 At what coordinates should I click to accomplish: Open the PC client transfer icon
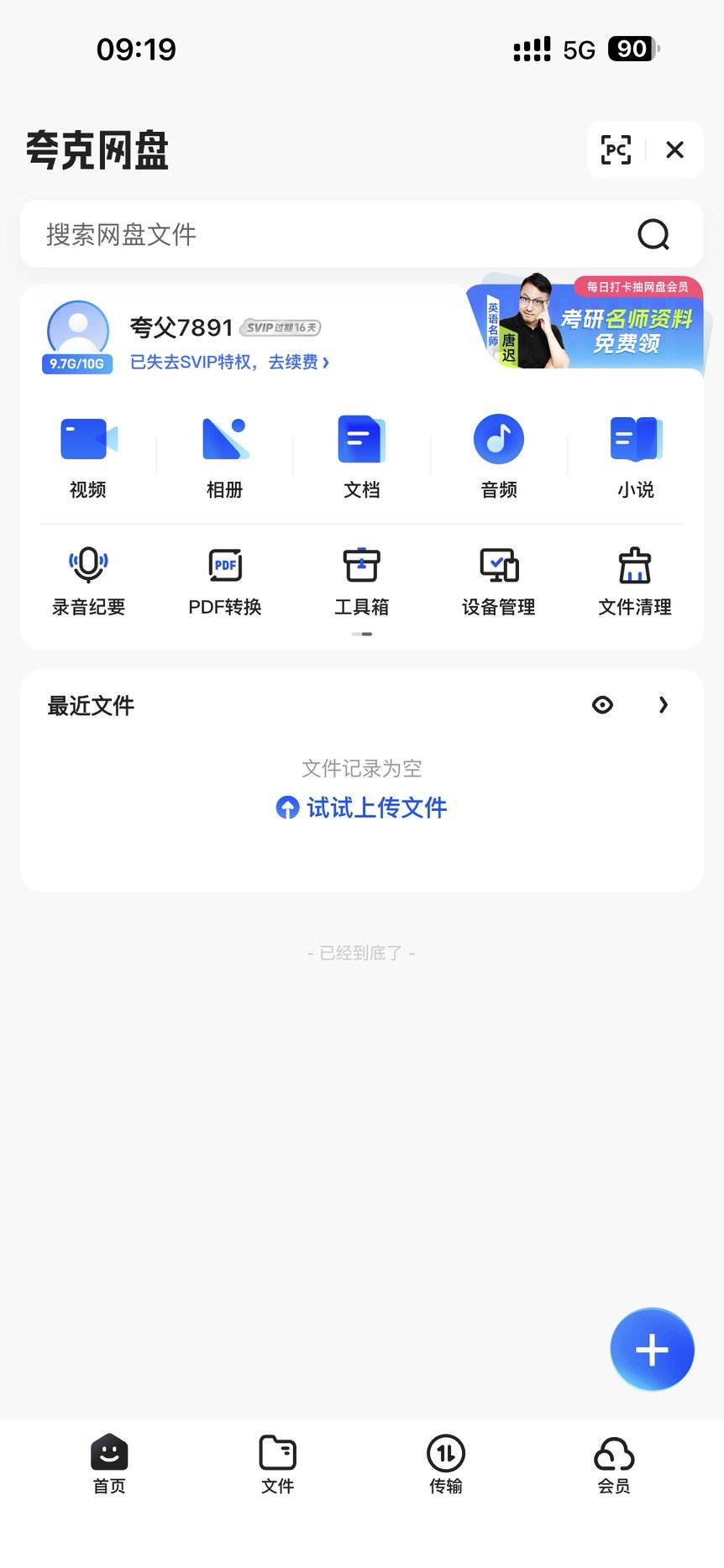click(616, 149)
